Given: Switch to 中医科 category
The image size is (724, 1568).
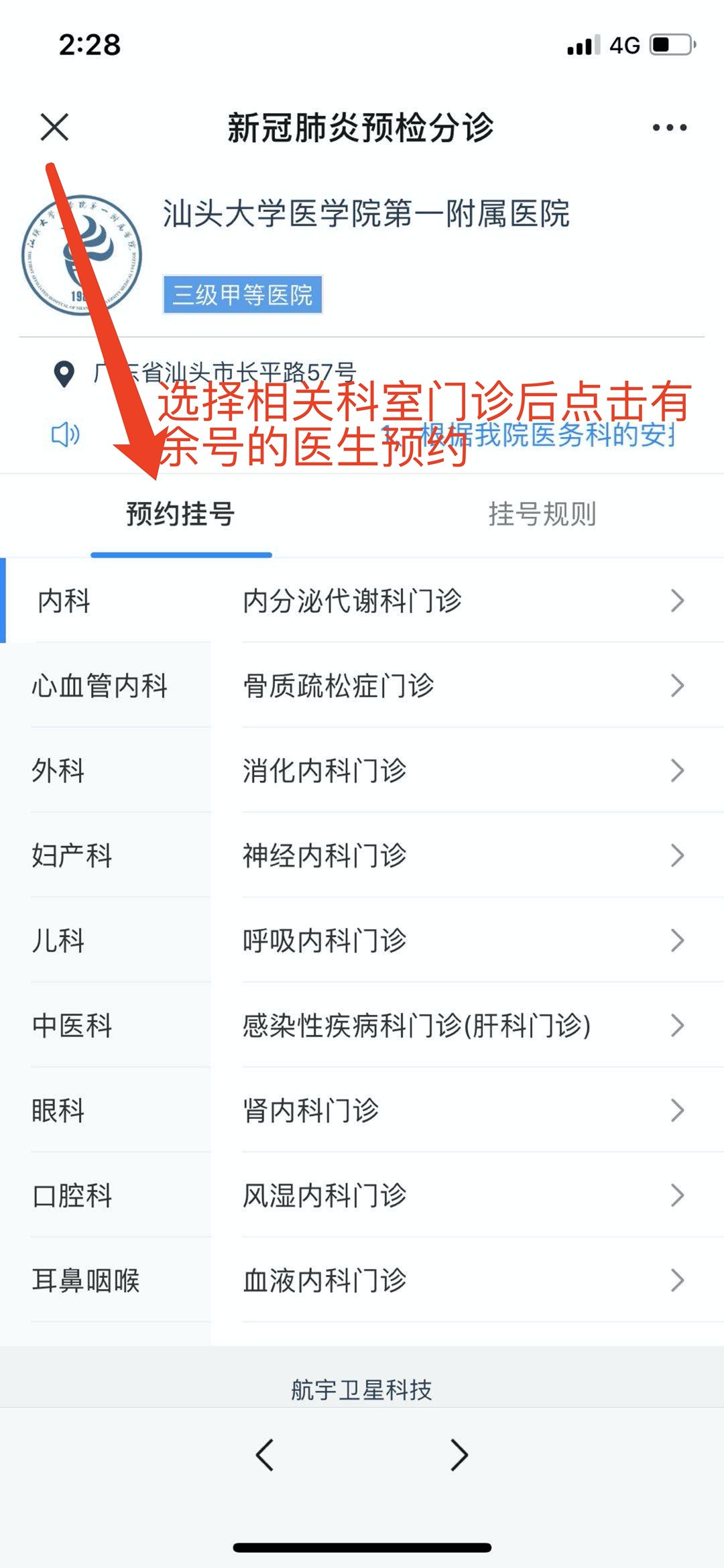Looking at the screenshot, I should (x=72, y=1026).
